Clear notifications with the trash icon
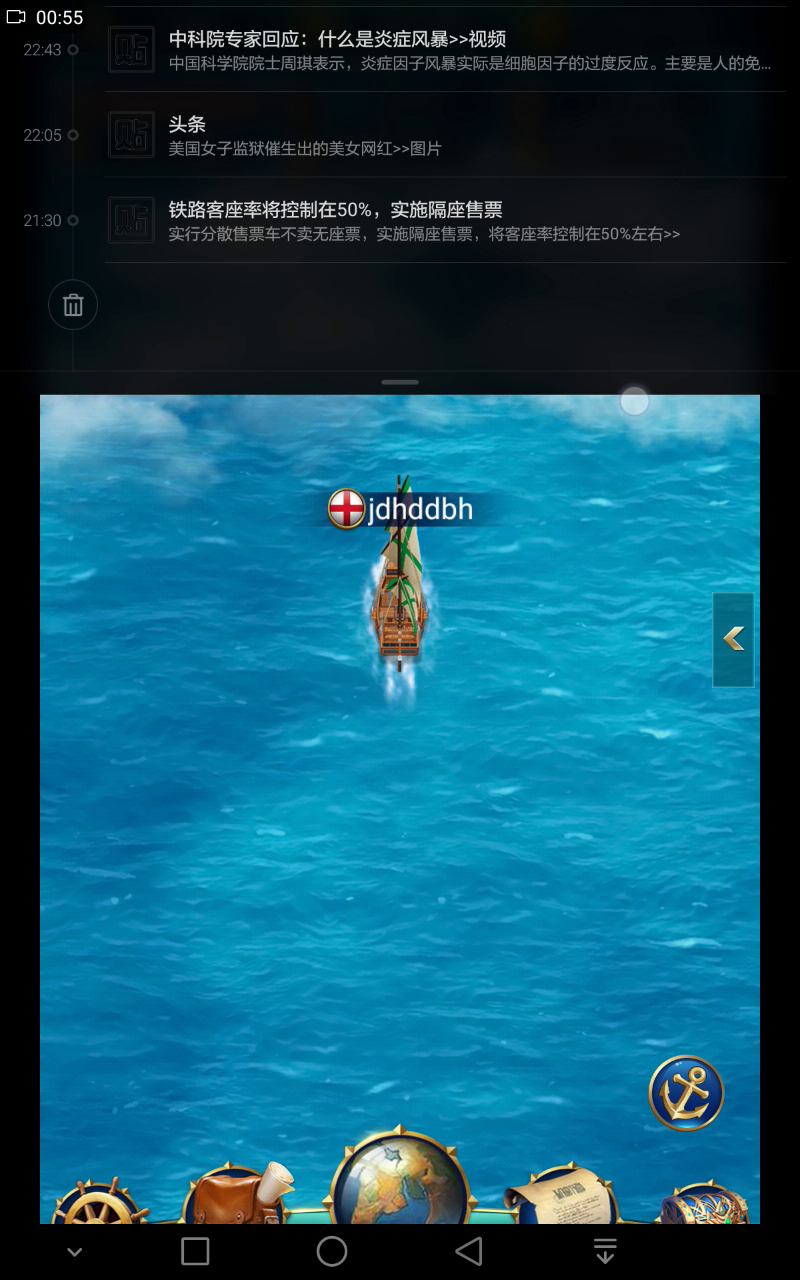The width and height of the screenshot is (800, 1280). click(73, 305)
